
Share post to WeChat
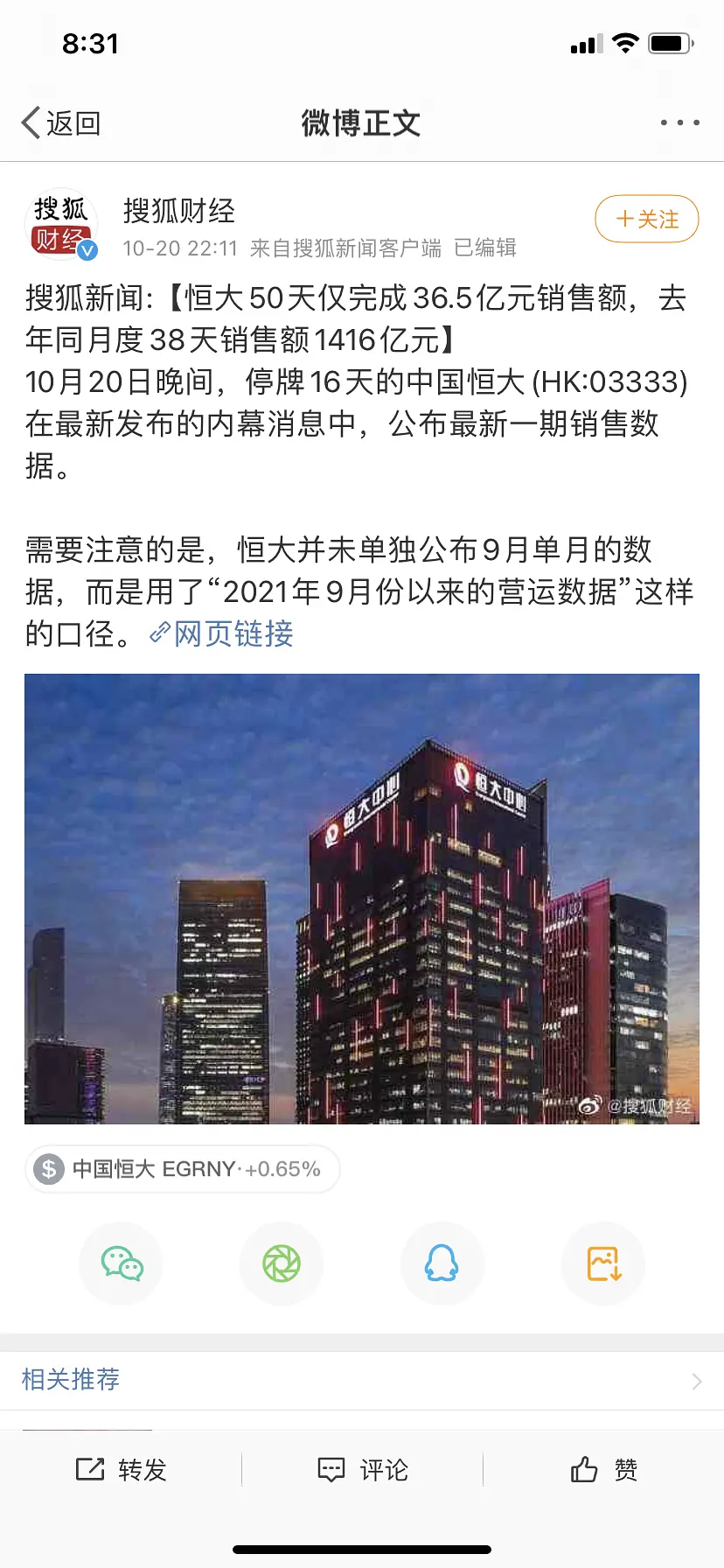(x=122, y=1263)
